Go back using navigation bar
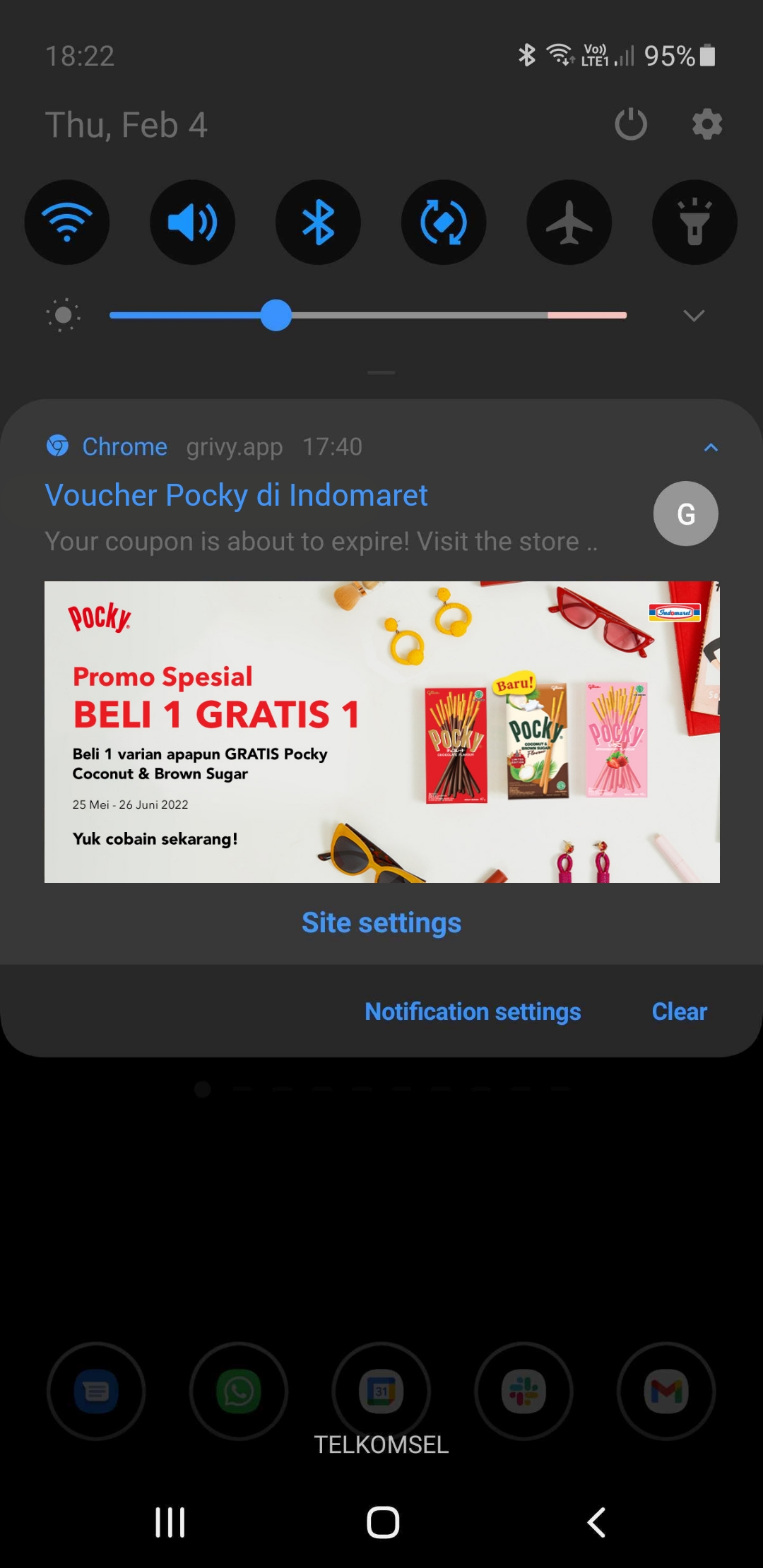Image resolution: width=763 pixels, height=1568 pixels. pos(596,1522)
